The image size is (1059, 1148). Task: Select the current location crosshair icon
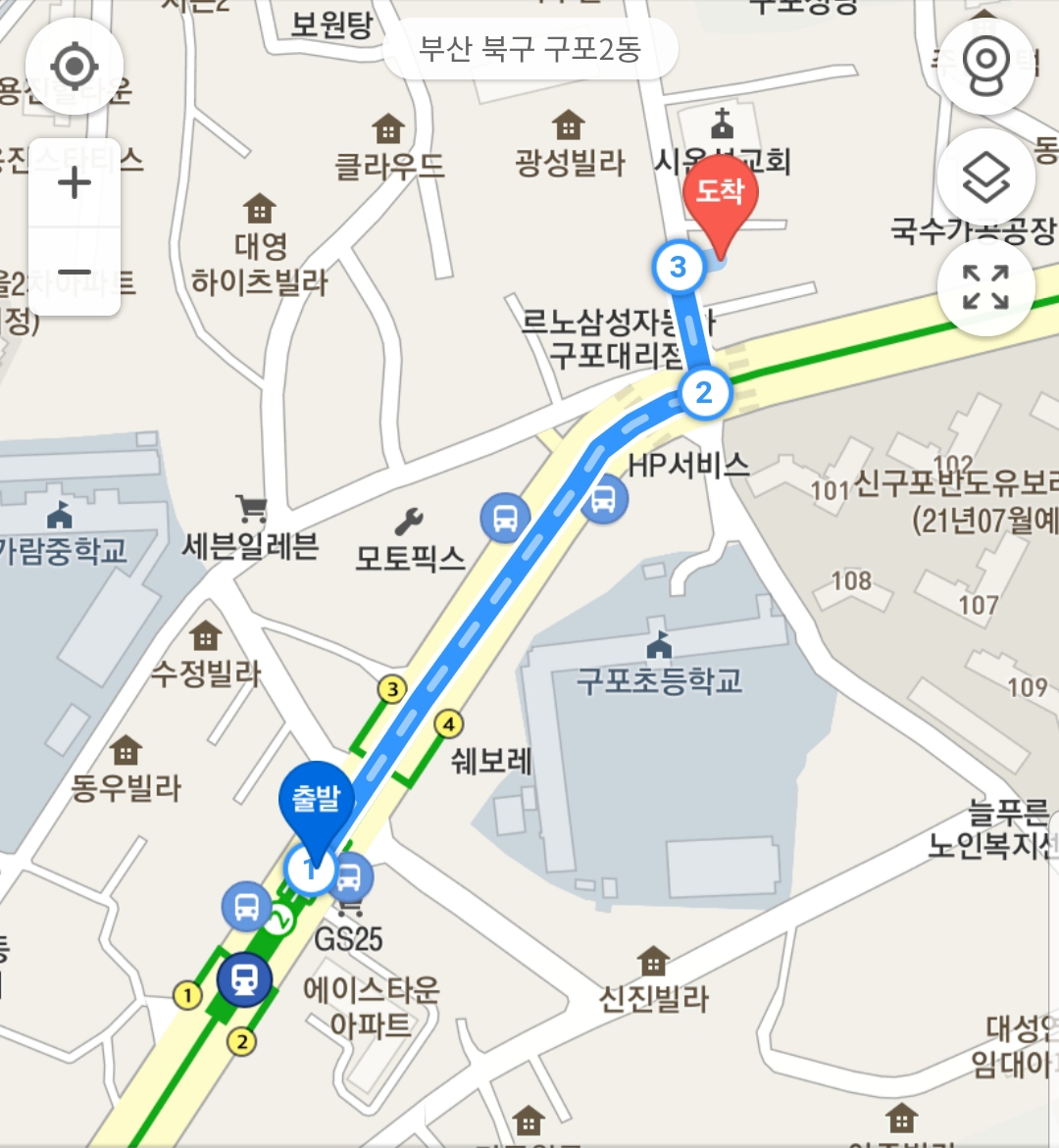[x=73, y=67]
